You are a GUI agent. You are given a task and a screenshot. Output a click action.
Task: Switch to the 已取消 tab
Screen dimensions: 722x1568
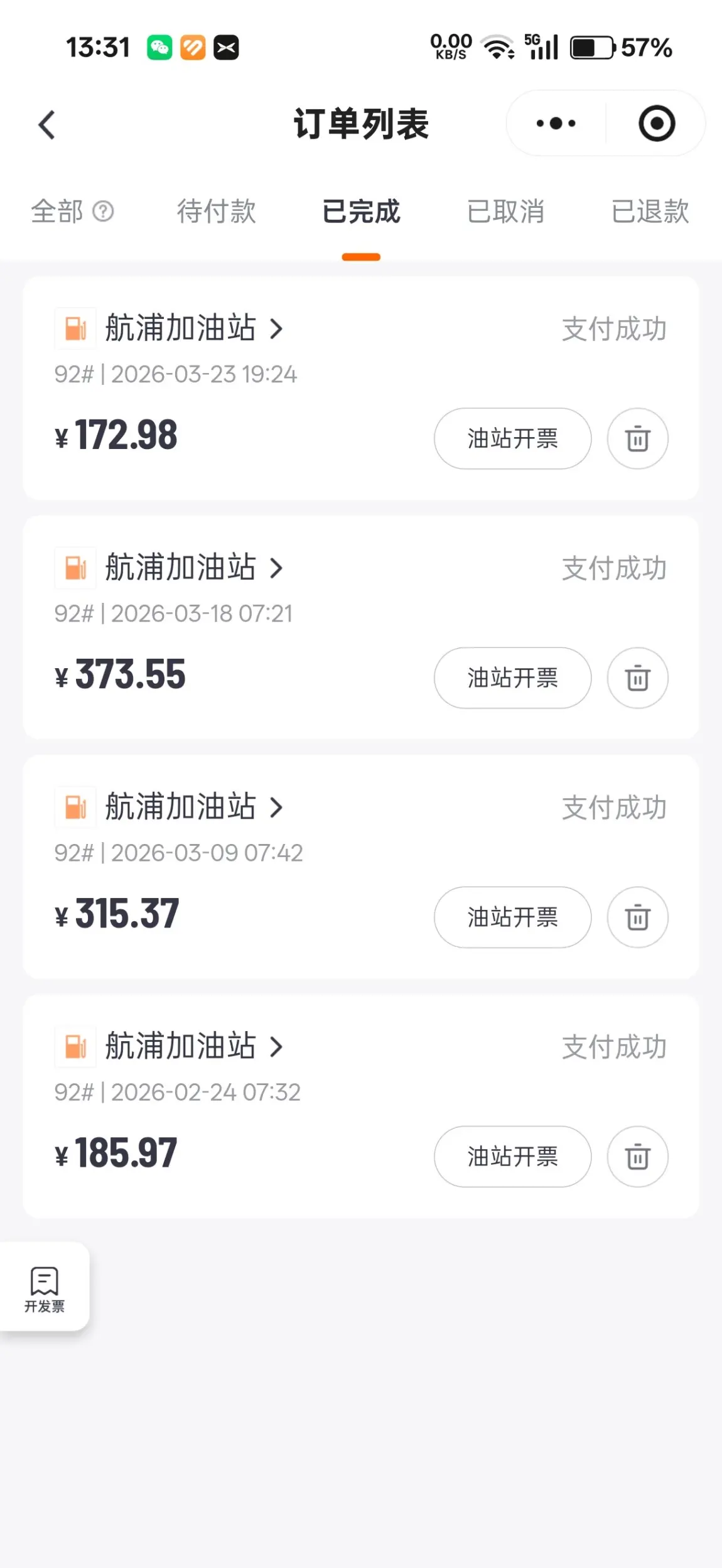click(x=505, y=212)
